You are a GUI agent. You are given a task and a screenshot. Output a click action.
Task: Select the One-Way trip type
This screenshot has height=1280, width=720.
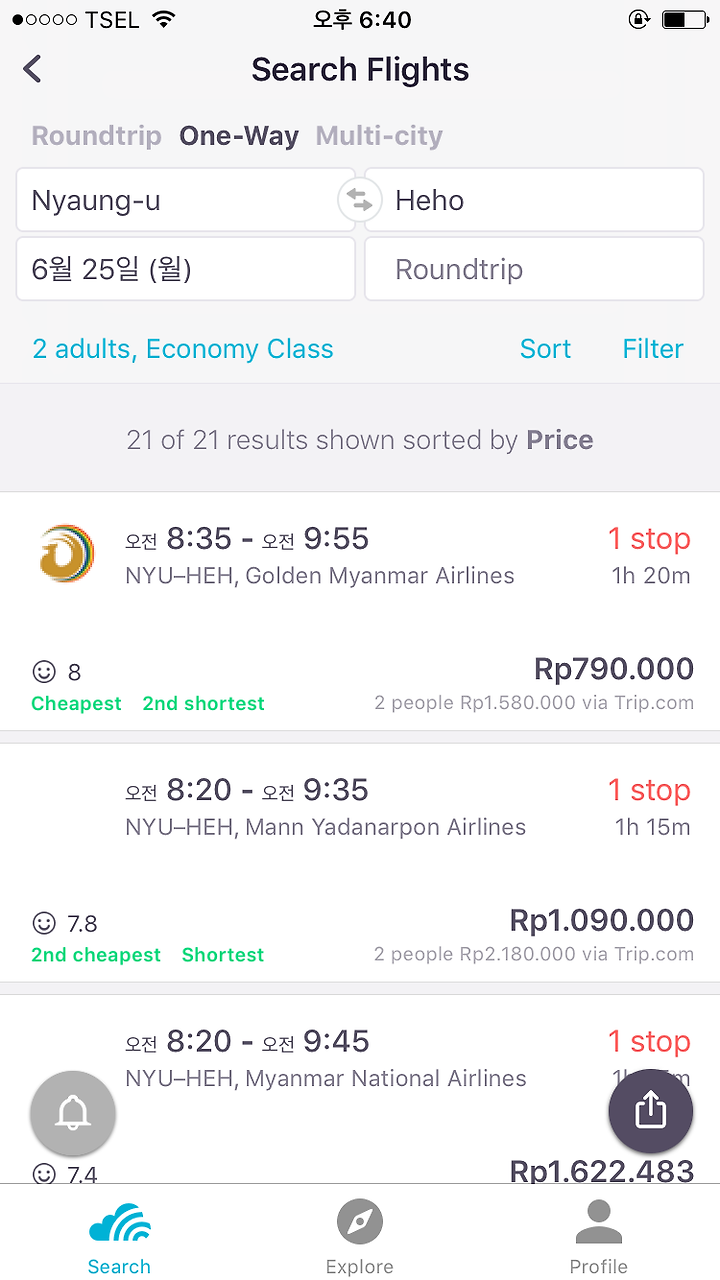click(239, 136)
